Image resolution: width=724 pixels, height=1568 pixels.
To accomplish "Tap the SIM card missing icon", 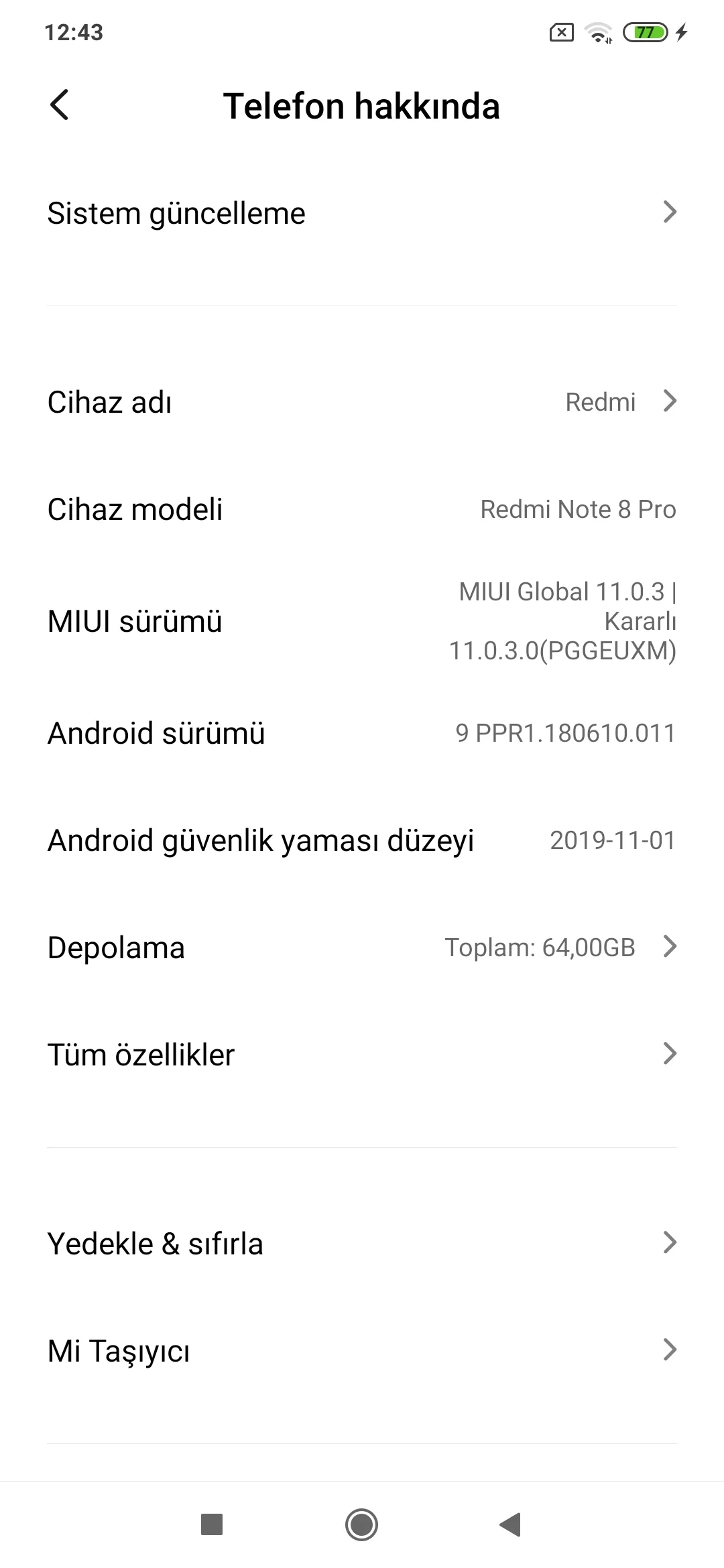I will point(562,31).
